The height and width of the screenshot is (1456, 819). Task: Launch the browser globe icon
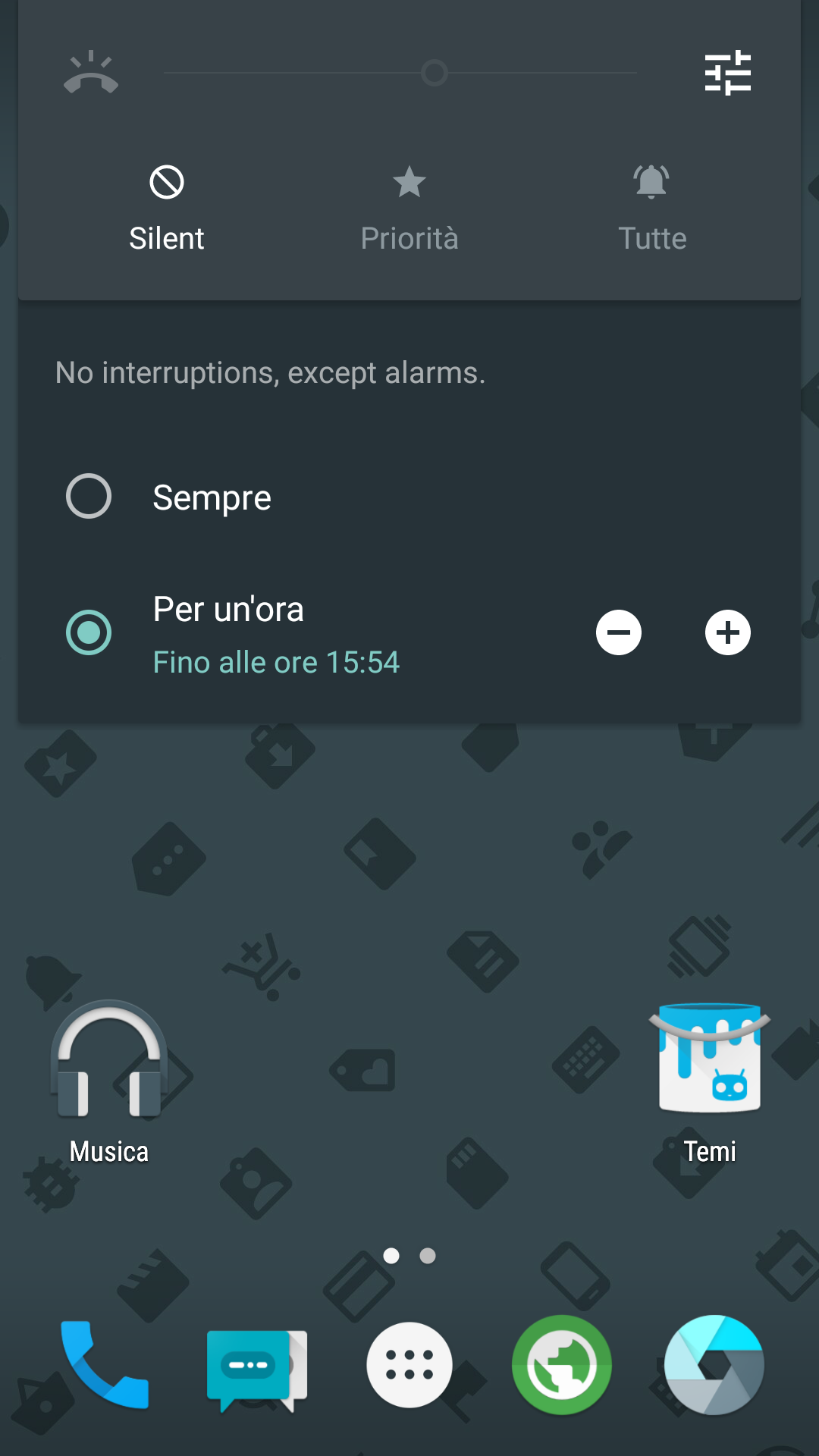562,1365
